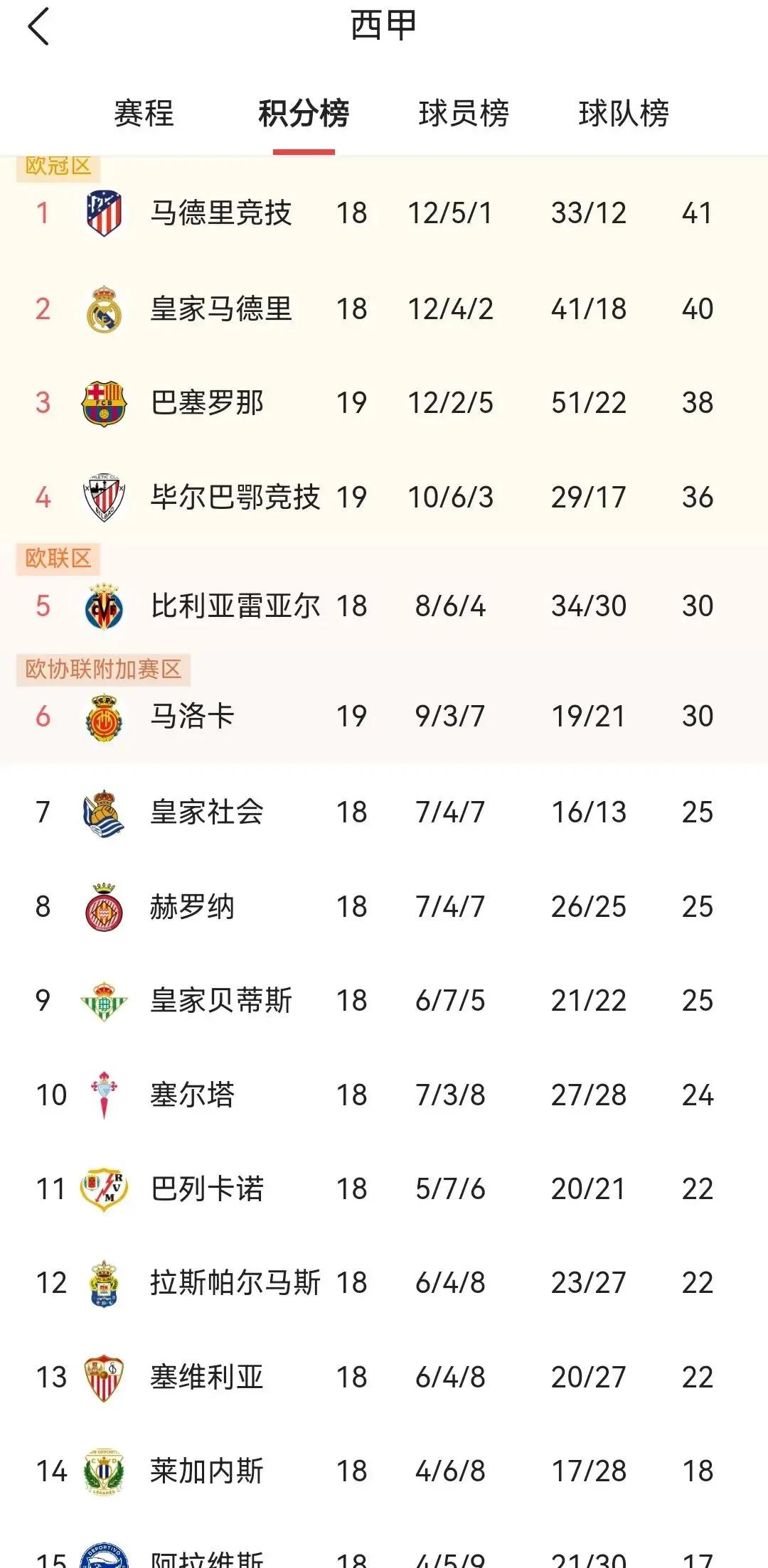
Task: Open the 莱加内斯 team row
Action: tap(207, 1471)
